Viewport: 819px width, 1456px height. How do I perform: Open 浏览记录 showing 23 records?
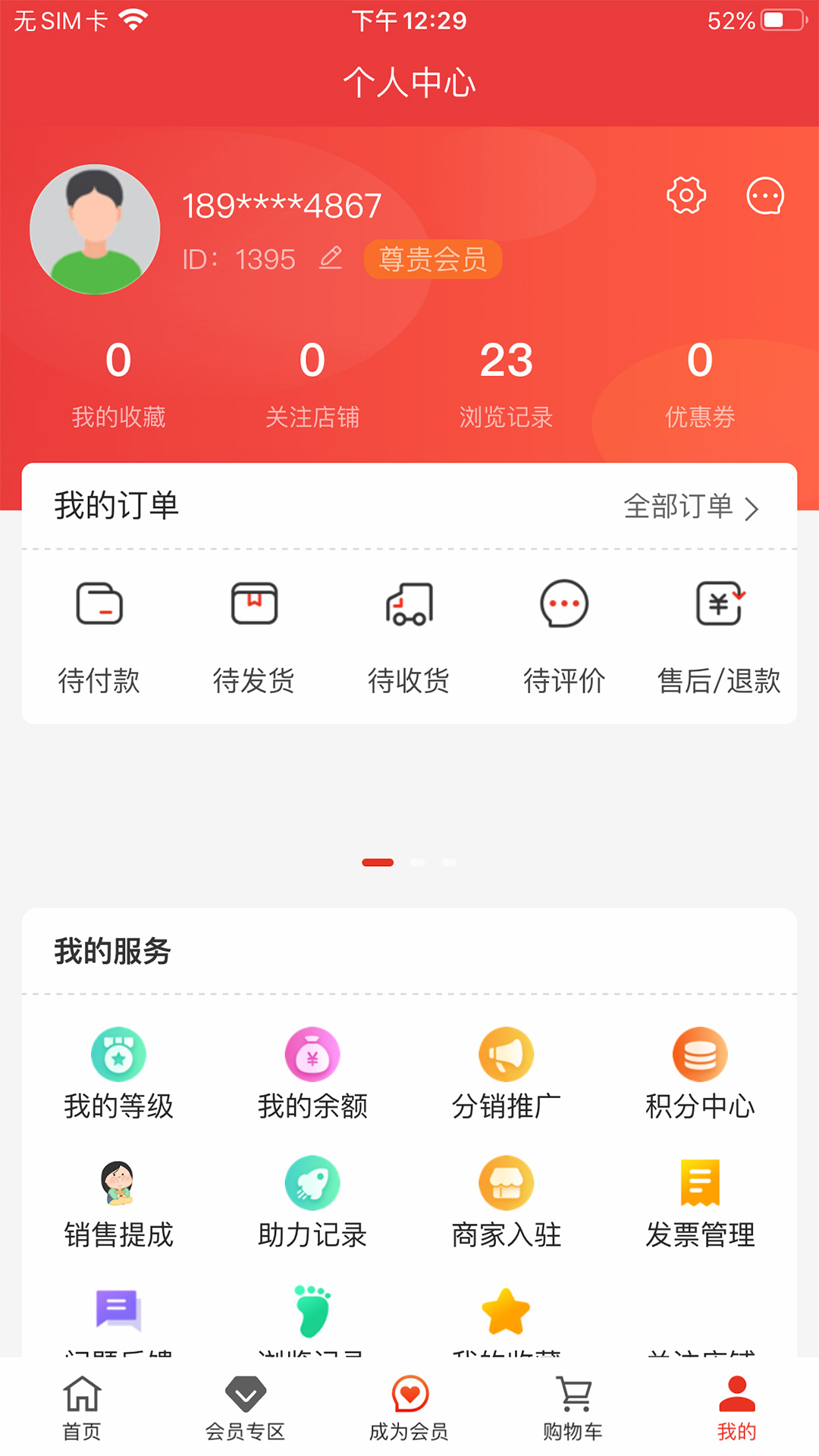pos(507,383)
